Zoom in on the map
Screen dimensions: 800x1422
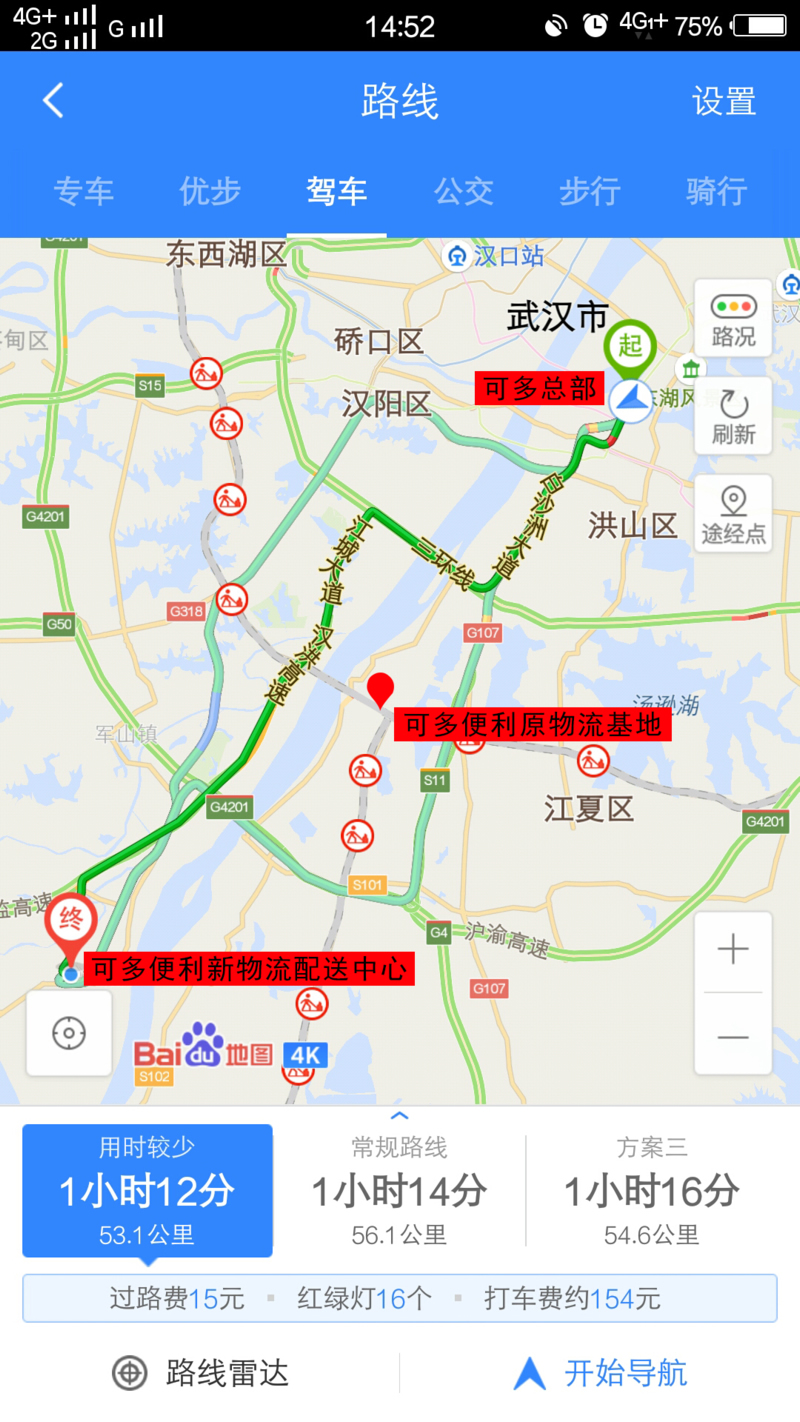click(x=733, y=950)
